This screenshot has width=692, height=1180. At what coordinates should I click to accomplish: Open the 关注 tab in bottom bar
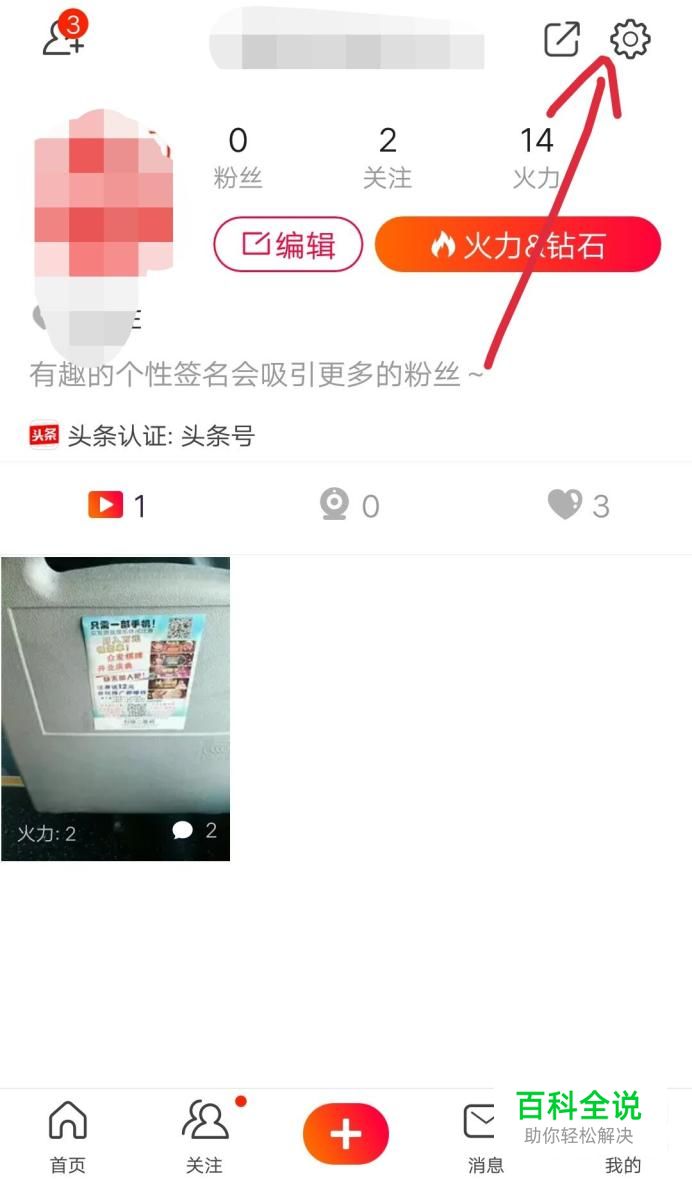coord(204,1136)
